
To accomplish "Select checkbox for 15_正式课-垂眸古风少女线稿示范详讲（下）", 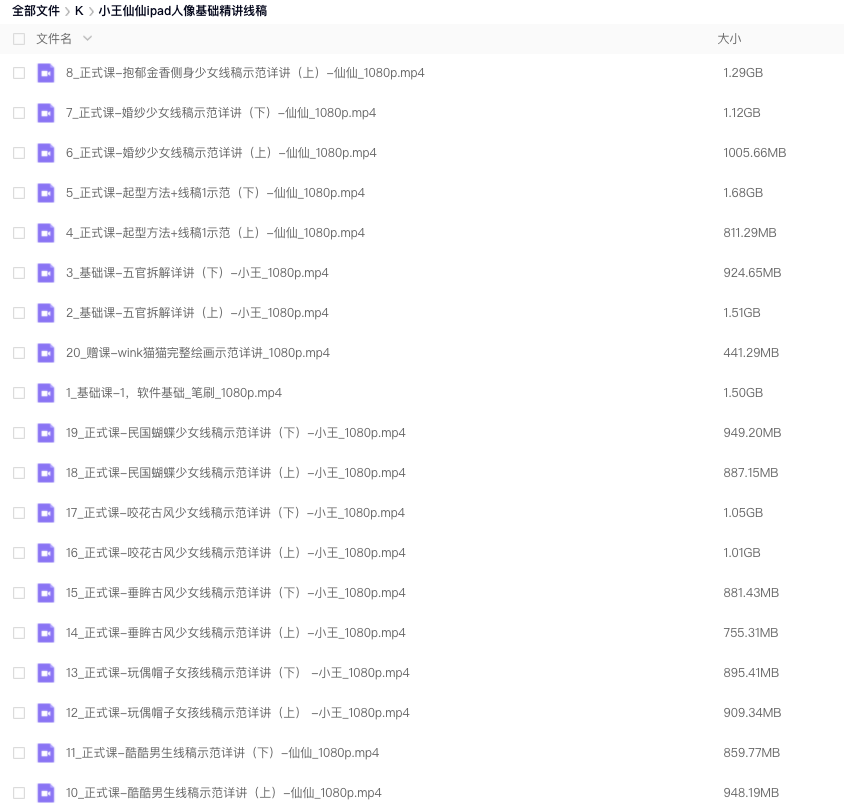I will click(x=19, y=593).
